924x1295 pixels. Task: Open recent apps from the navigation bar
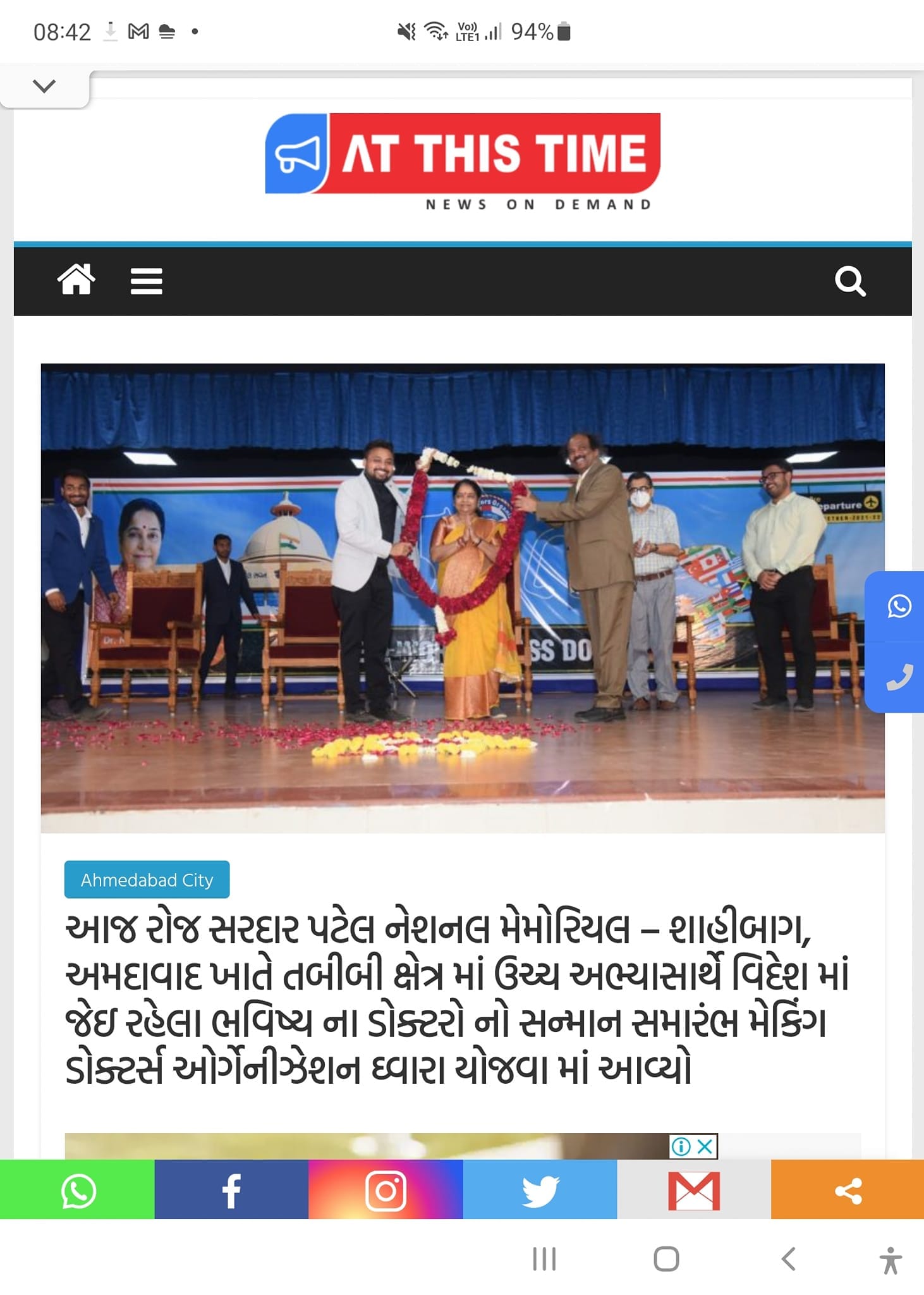click(544, 1259)
